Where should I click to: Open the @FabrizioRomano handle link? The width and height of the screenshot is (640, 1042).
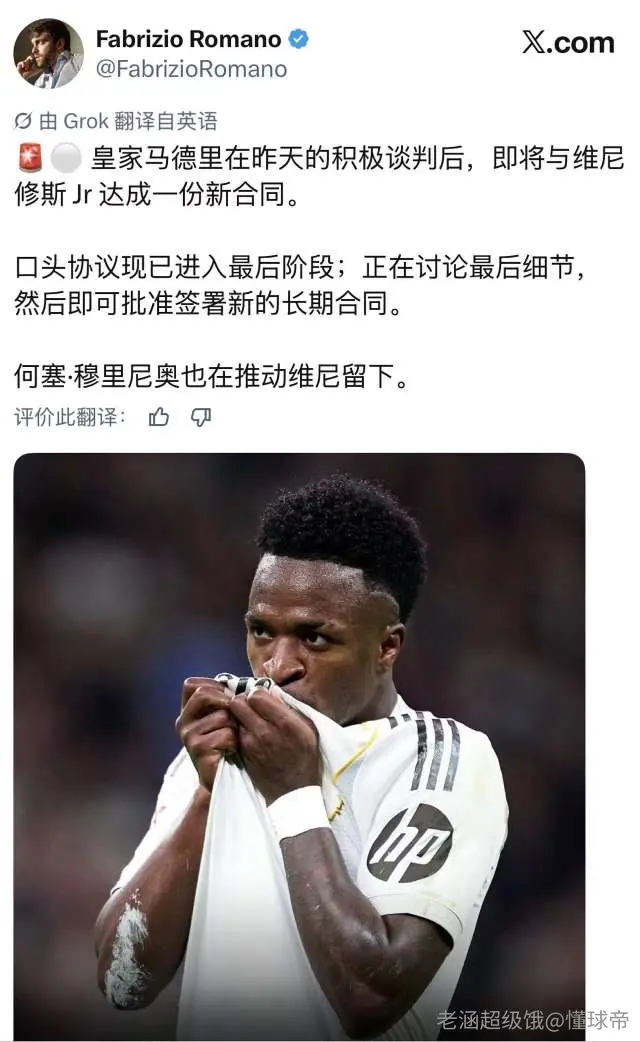tap(191, 69)
